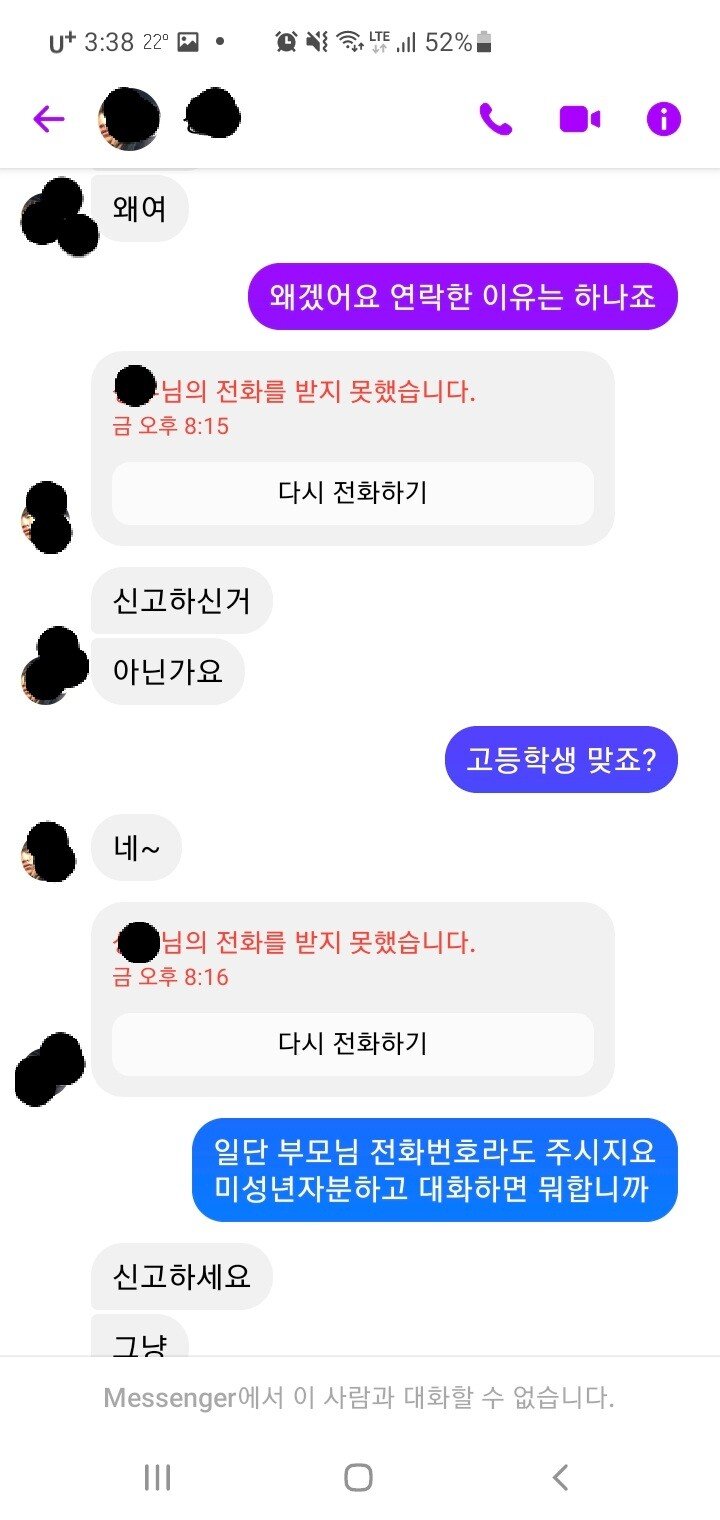Screen dimensions: 720x1520
Task: Start a video call
Action: click(x=579, y=120)
